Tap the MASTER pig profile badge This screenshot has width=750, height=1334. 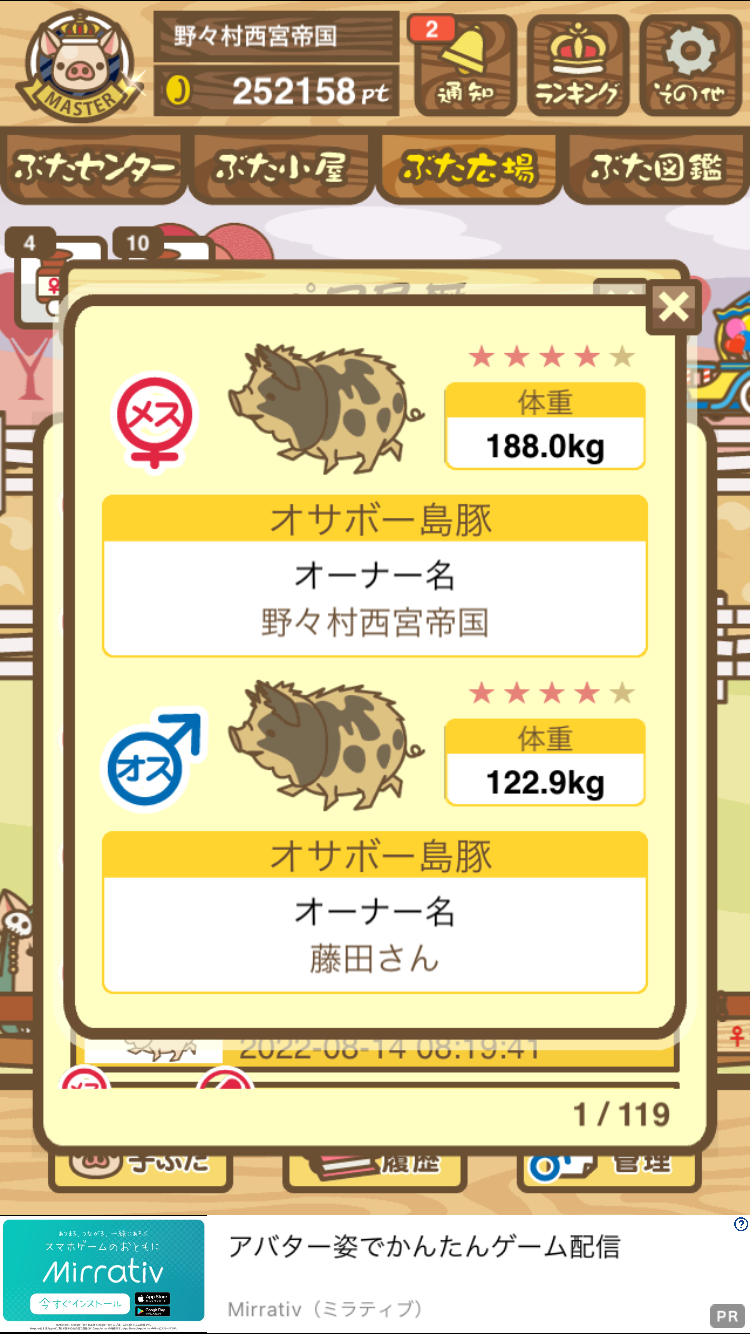pyautogui.click(x=80, y=64)
